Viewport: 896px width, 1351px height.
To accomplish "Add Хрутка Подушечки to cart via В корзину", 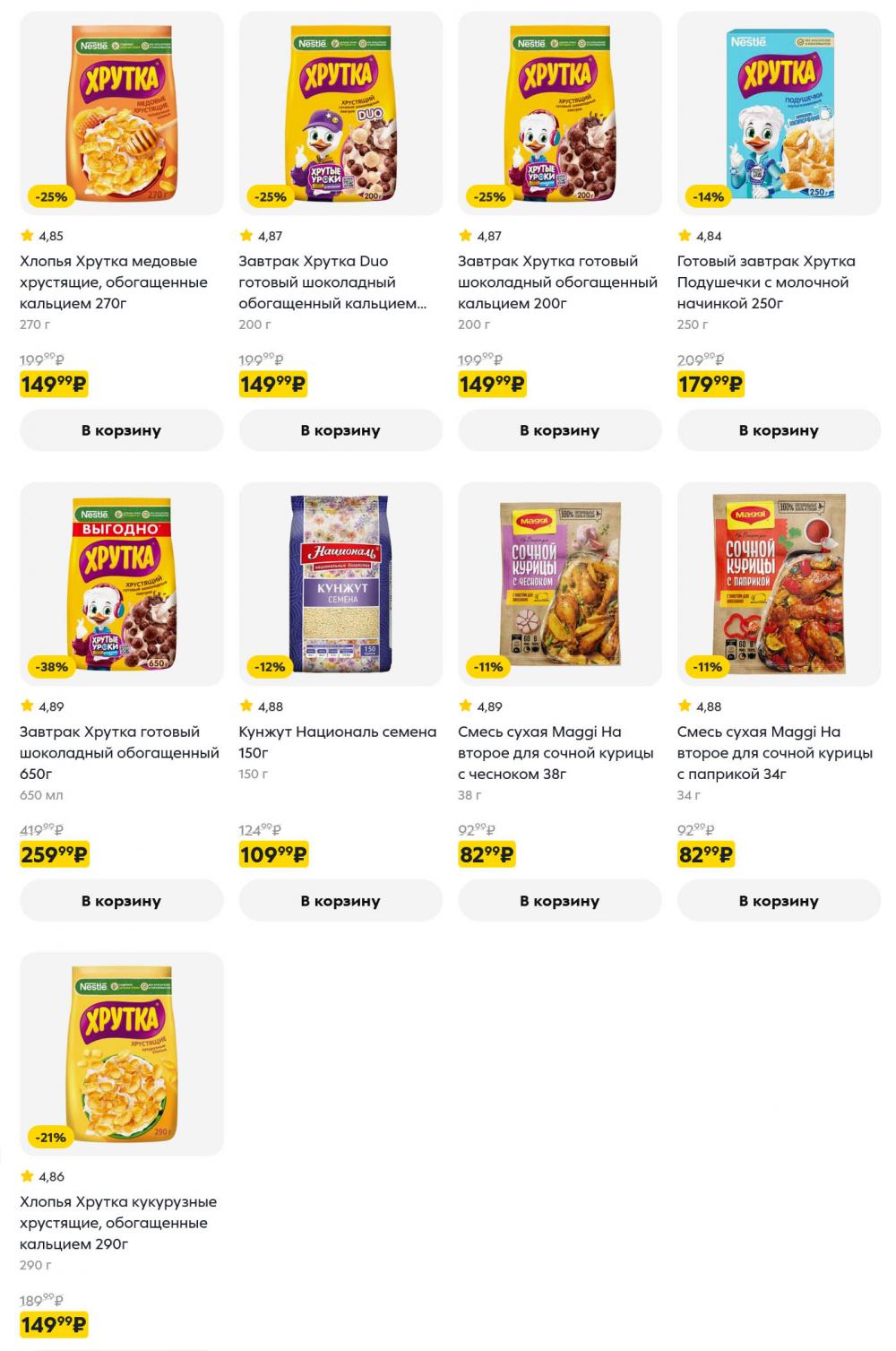I will point(778,430).
